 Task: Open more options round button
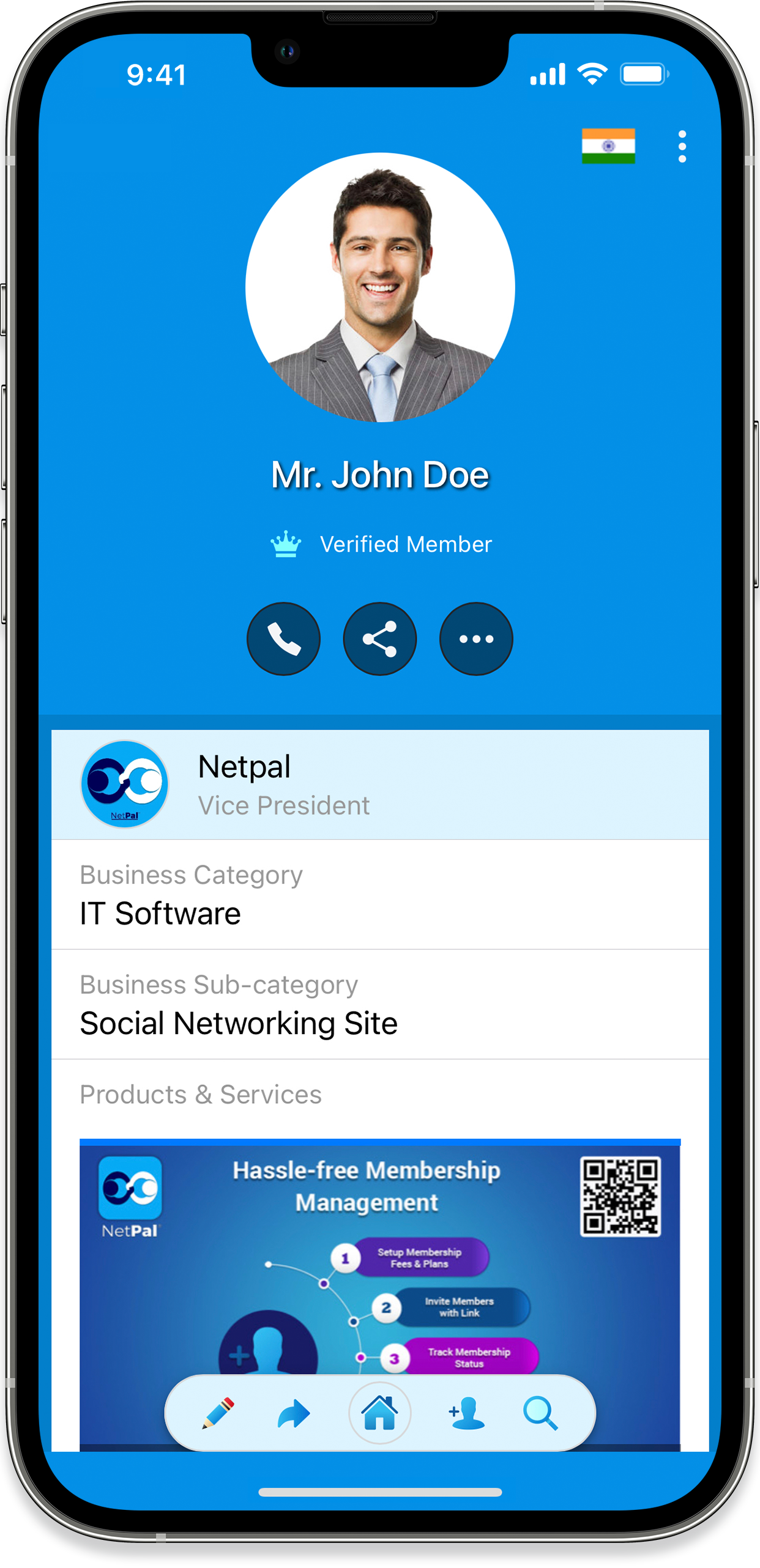[475, 639]
